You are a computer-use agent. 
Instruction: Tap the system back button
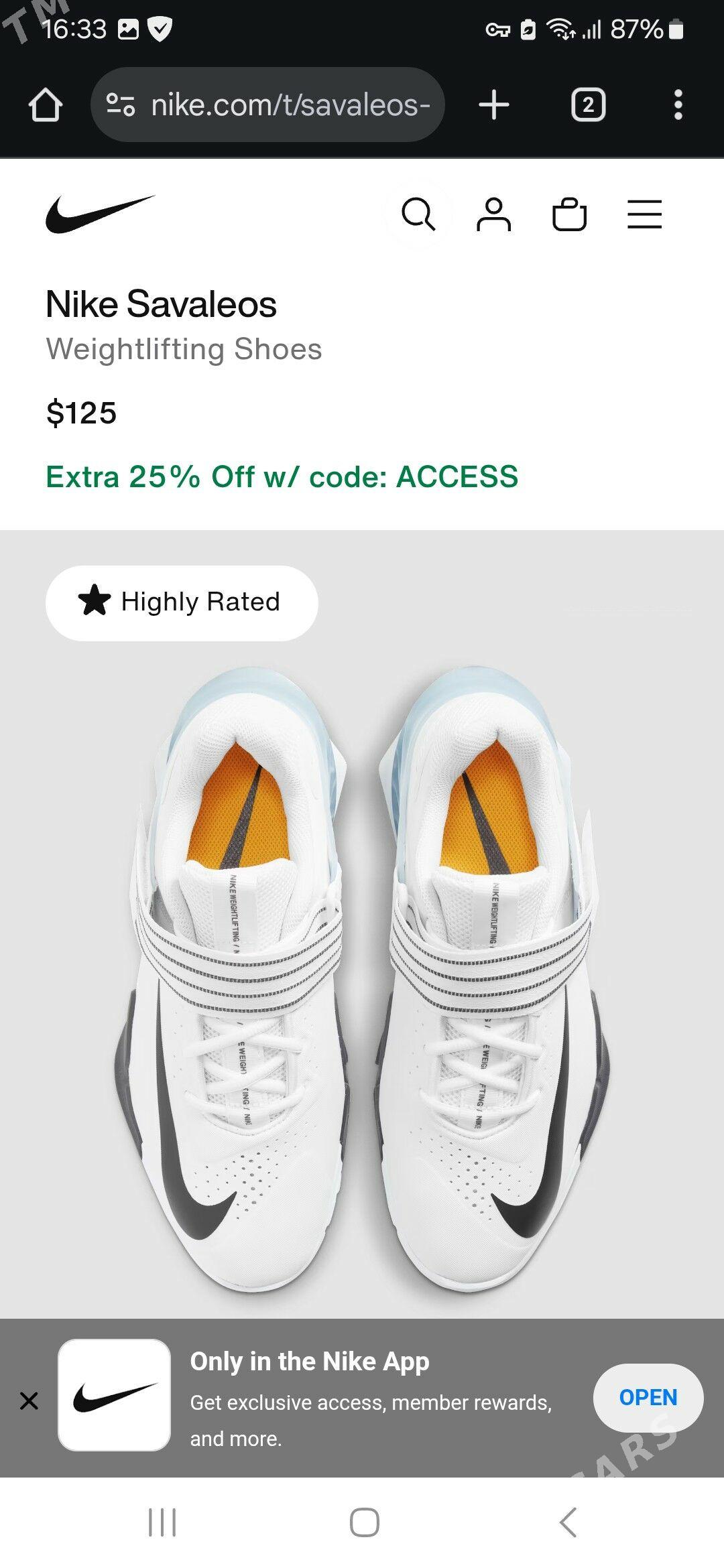568,1522
